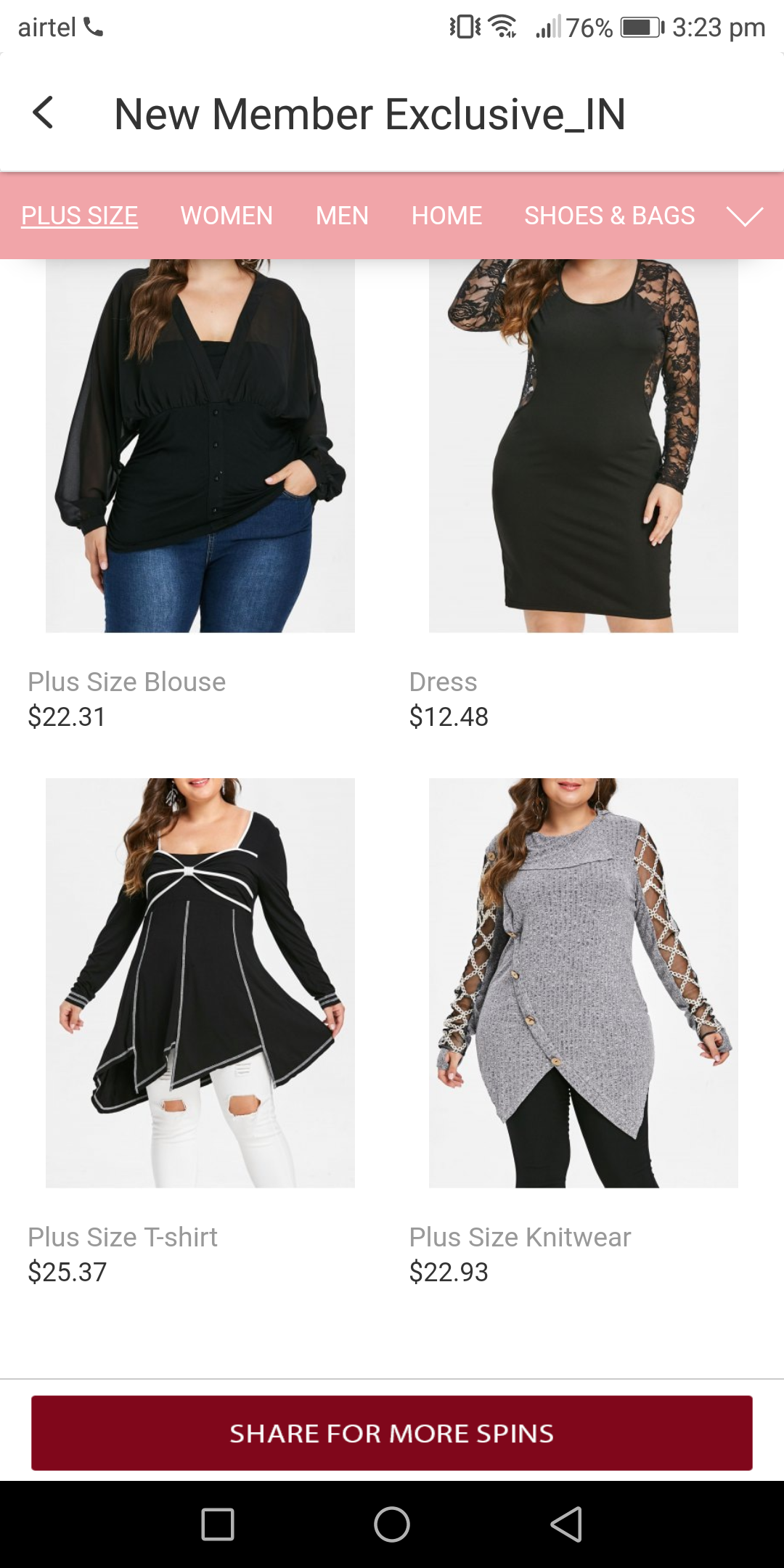This screenshot has width=784, height=1568.
Task: Select the PLUS SIZE tab
Action: (x=79, y=216)
